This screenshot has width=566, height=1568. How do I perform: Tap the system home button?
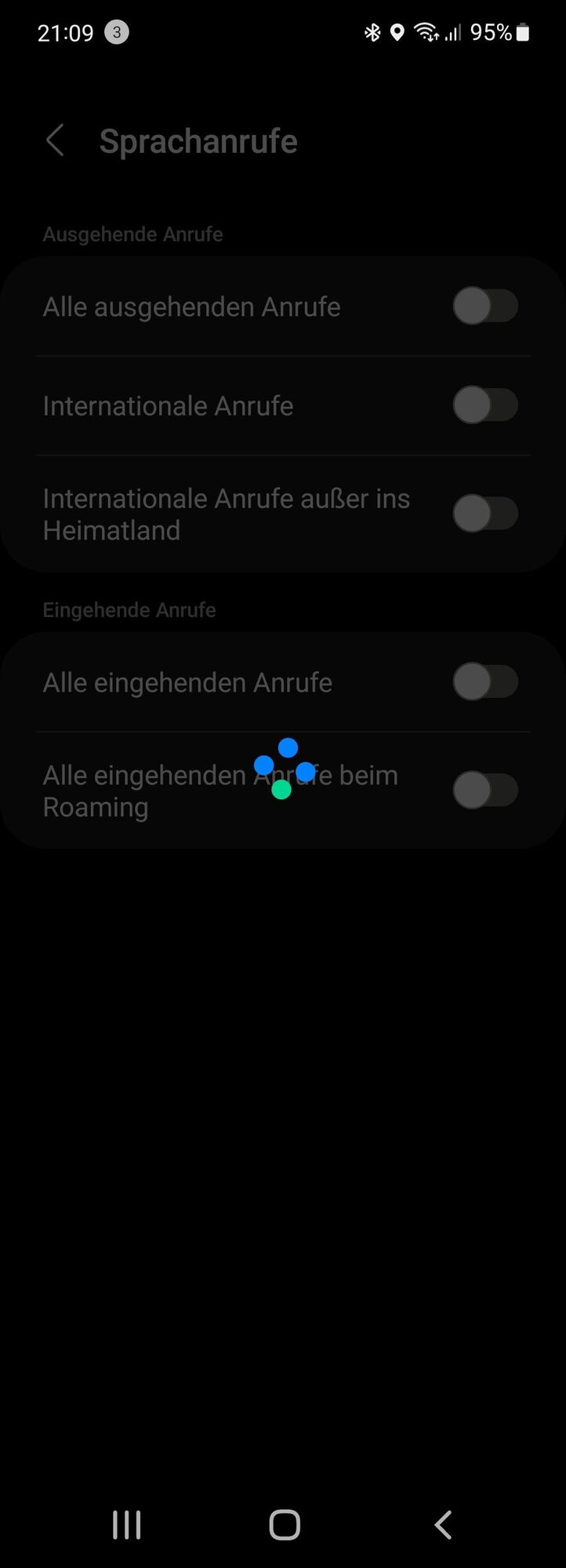coord(285,1525)
